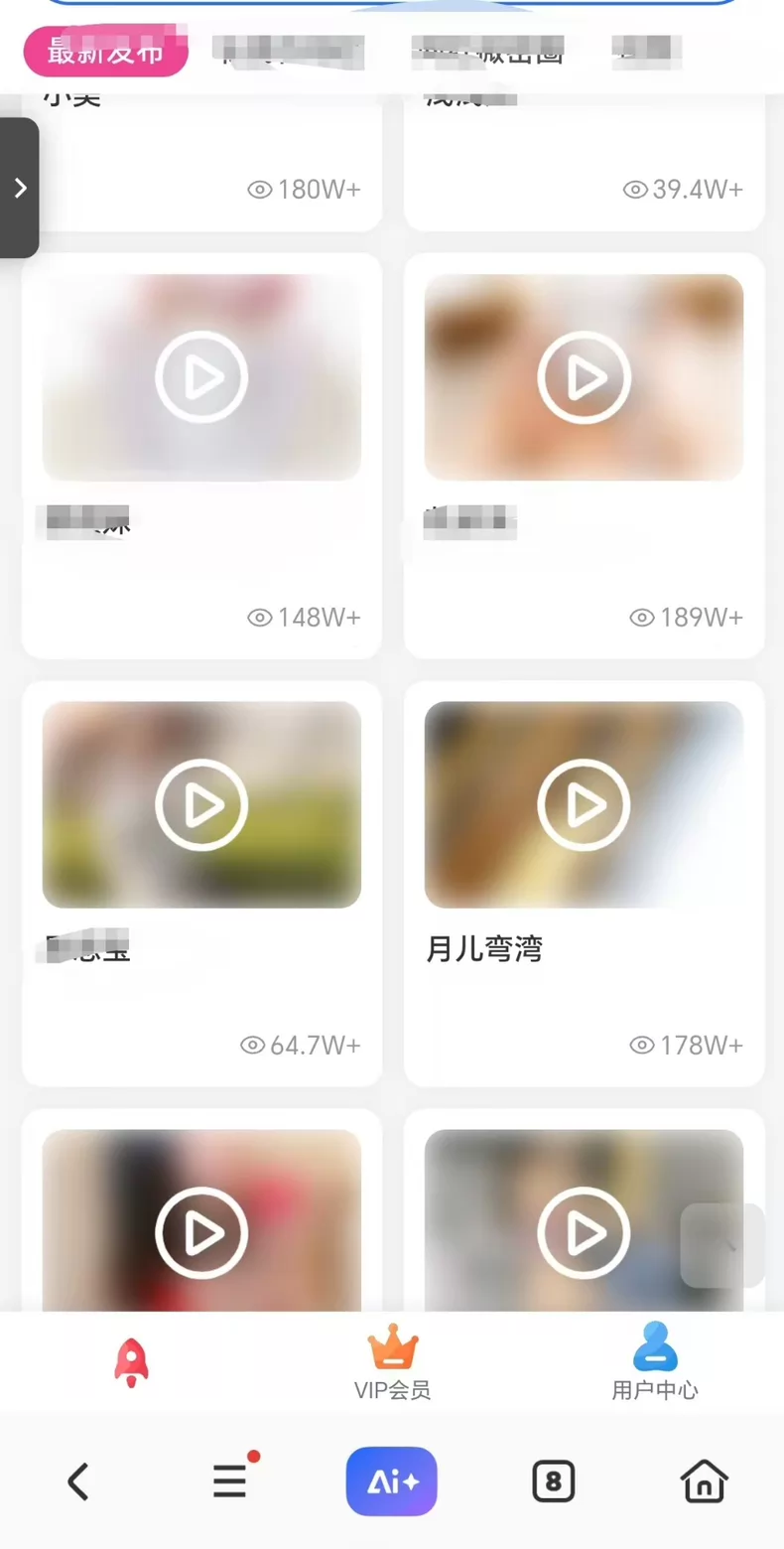Screen dimensions: 784x1549
Task: Return home with the house icon
Action: [x=704, y=1480]
